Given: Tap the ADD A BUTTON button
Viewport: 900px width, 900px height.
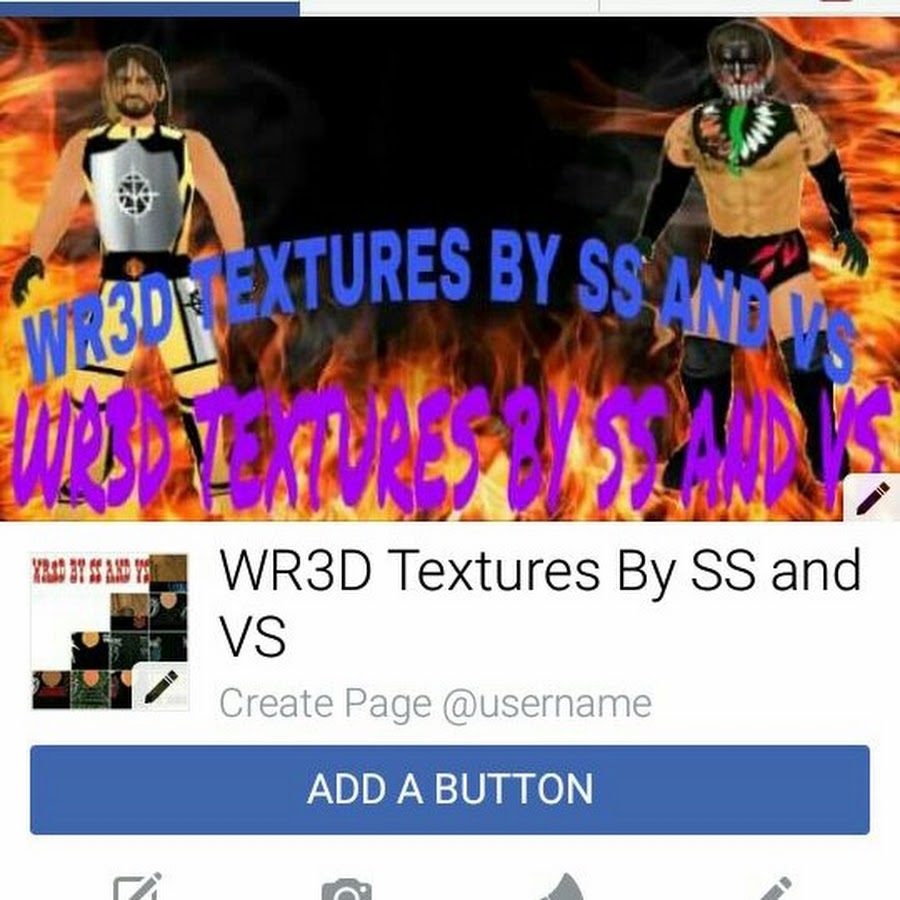Looking at the screenshot, I should point(449,789).
